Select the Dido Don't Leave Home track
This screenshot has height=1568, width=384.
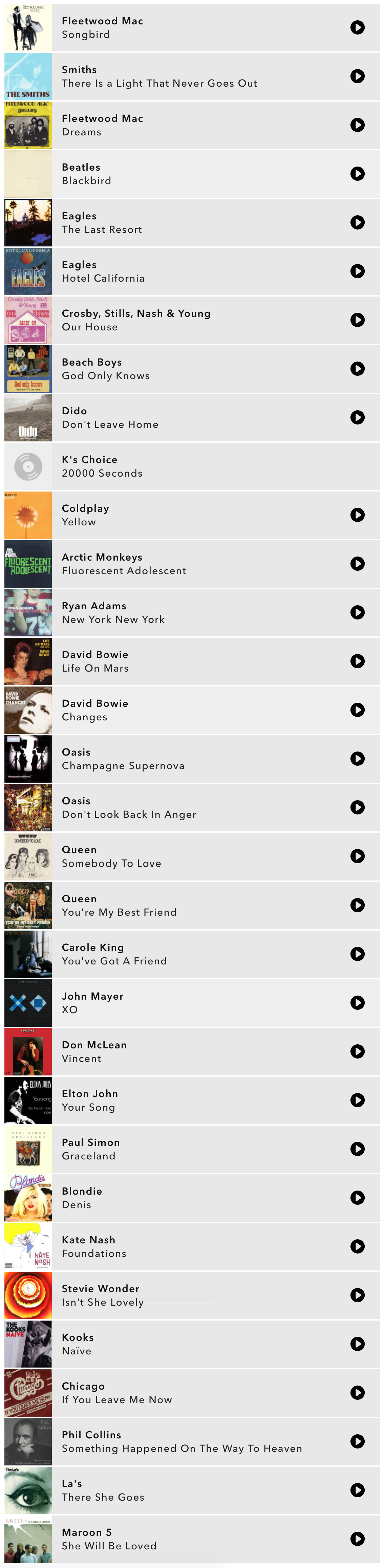pos(183,418)
